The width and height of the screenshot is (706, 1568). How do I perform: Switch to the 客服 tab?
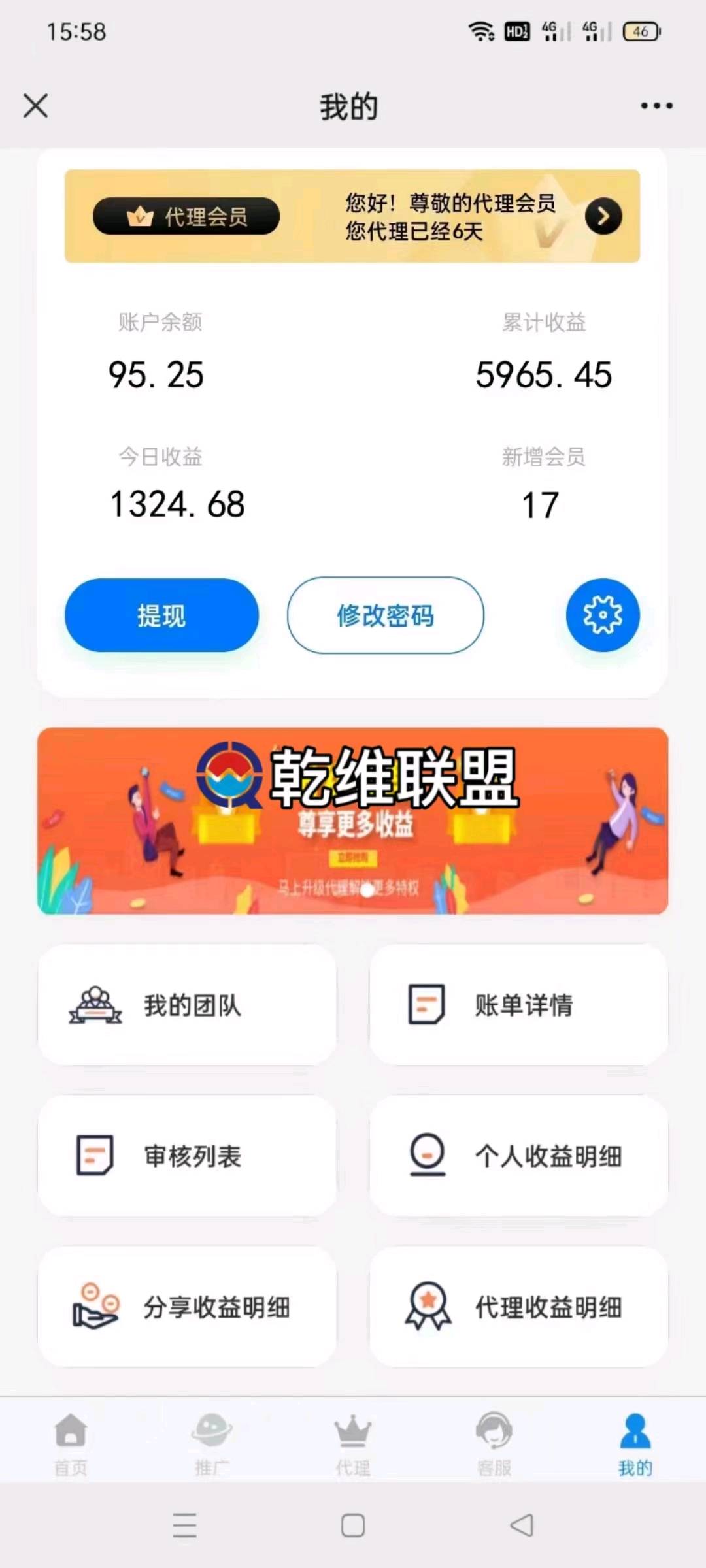pos(494,1444)
